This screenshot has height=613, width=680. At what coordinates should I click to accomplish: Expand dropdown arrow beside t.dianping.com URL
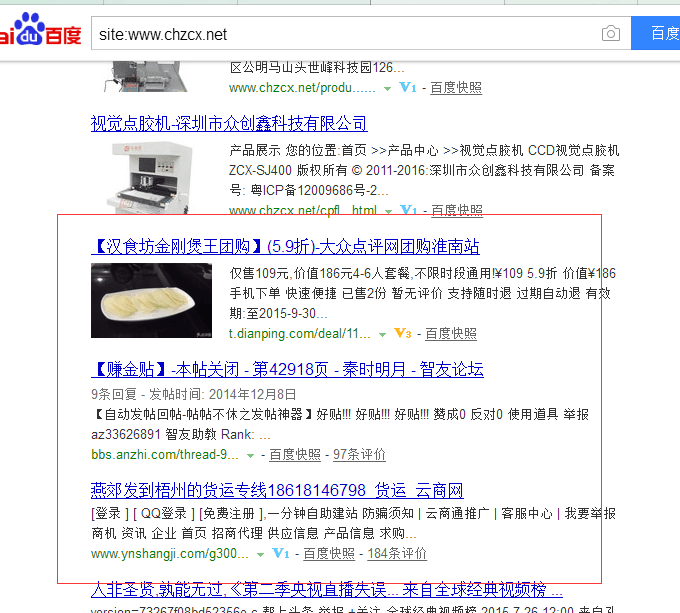click(381, 334)
